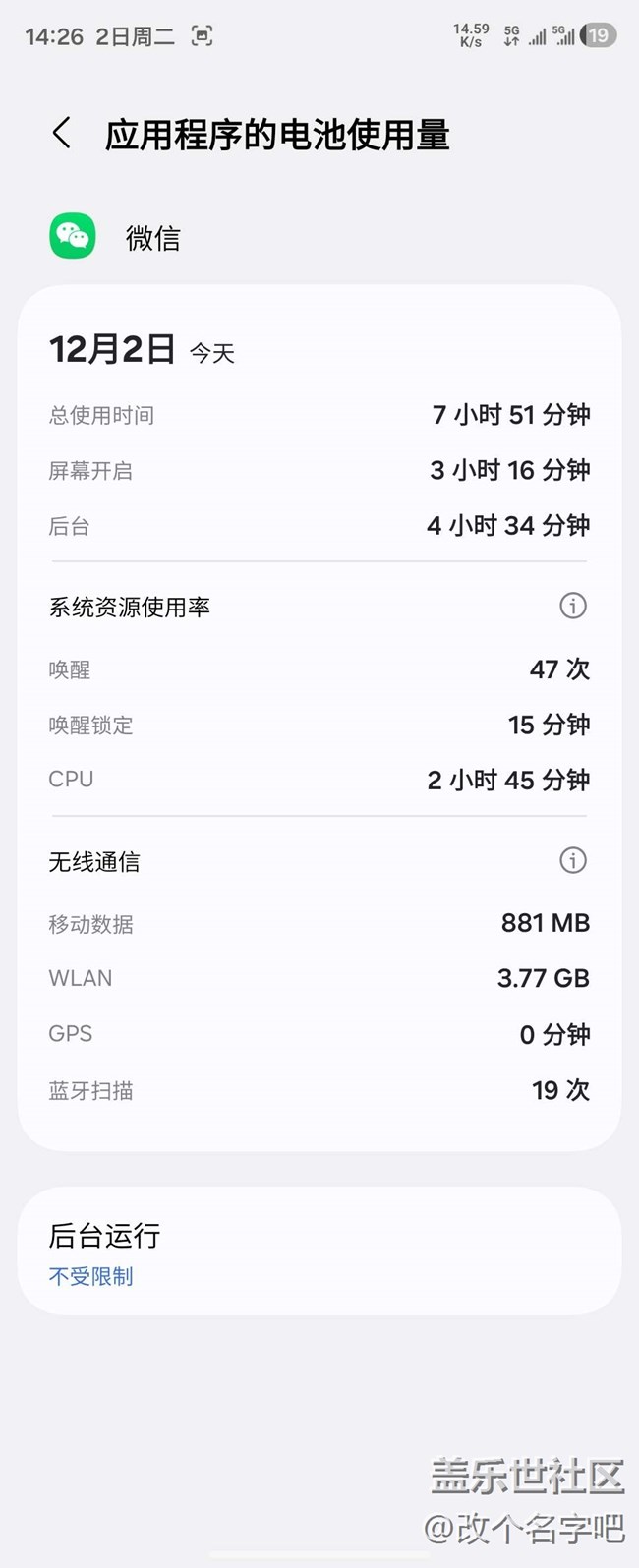Screen dimensions: 639x1568
Task: Open 后台运行 setting
Action: tap(319, 1251)
